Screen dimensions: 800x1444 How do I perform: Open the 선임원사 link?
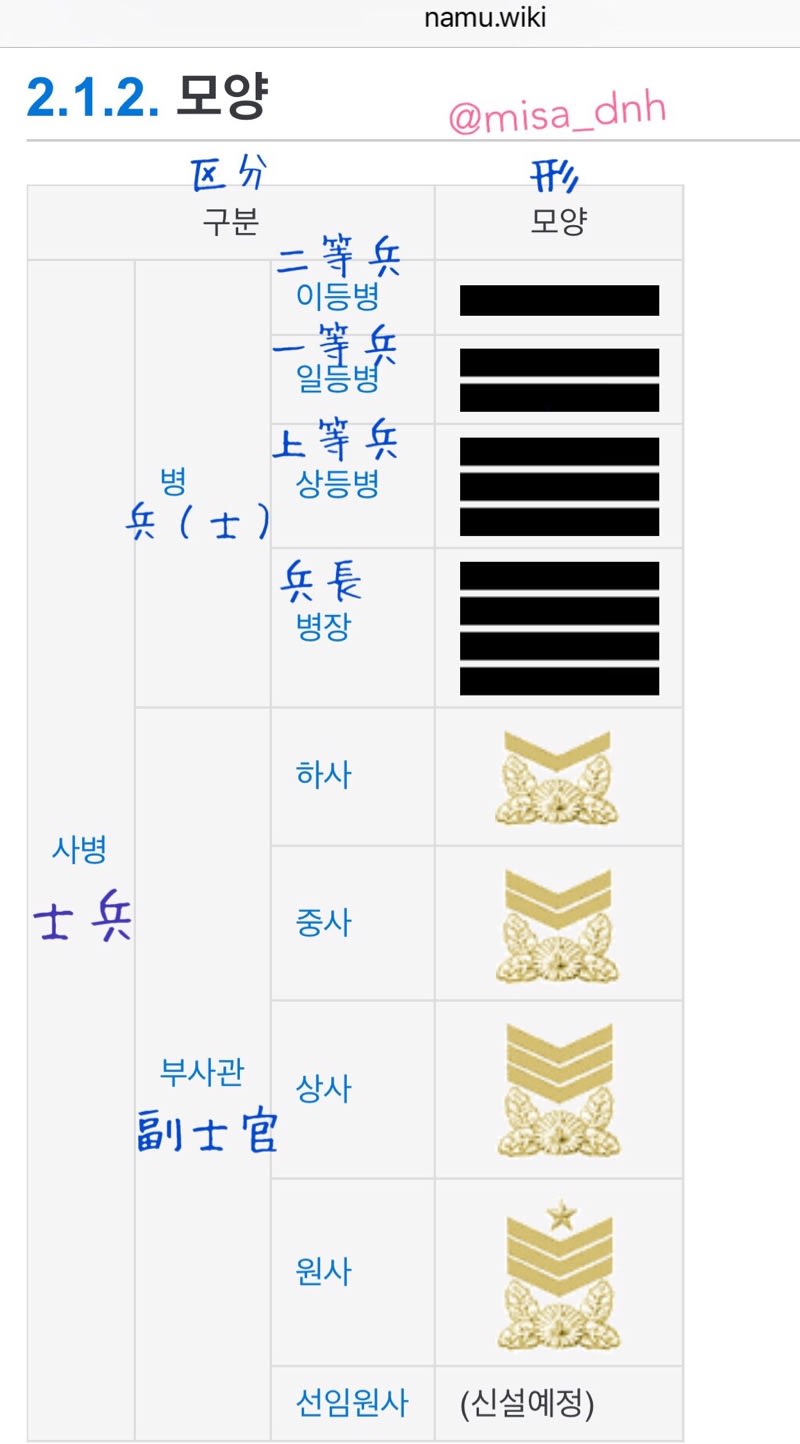tap(352, 1403)
